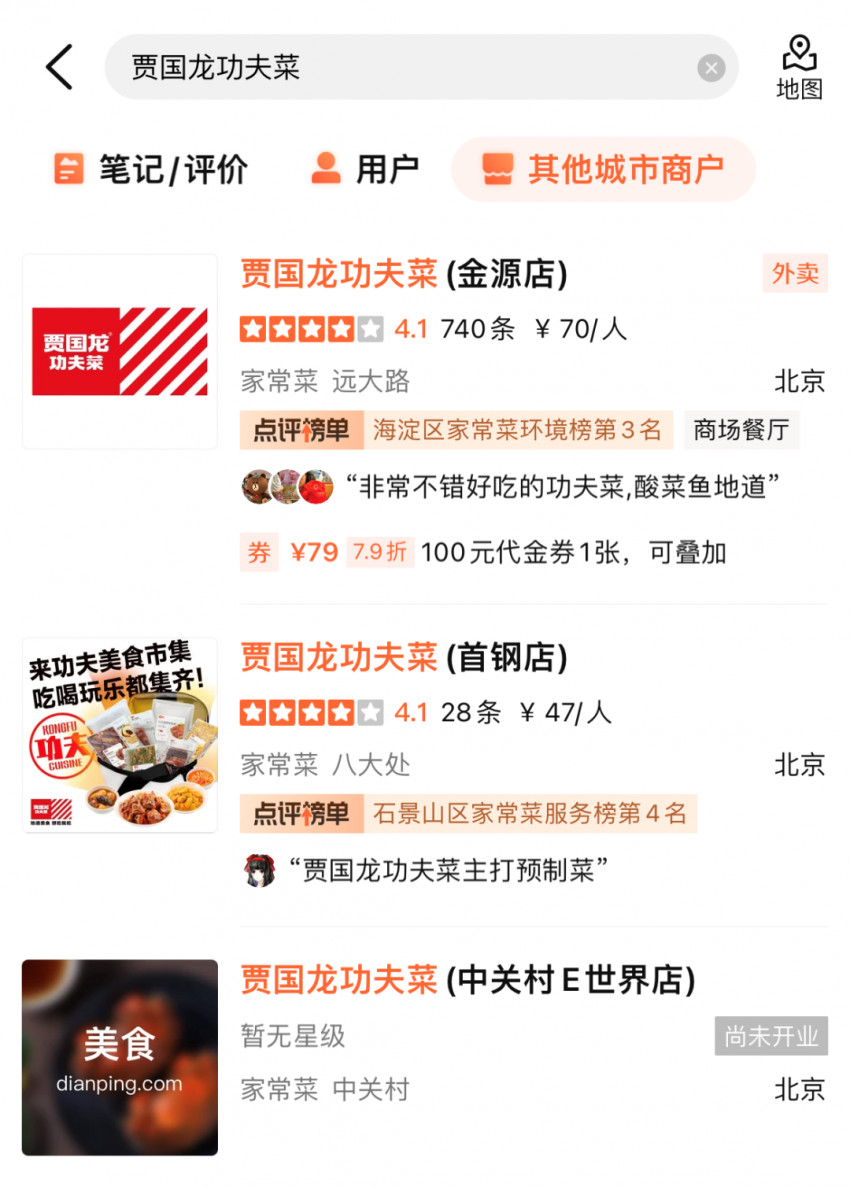Viewport: 850px width, 1187px height.
Task: Click the notes icon beside 笔记/评价
Action: (67, 169)
